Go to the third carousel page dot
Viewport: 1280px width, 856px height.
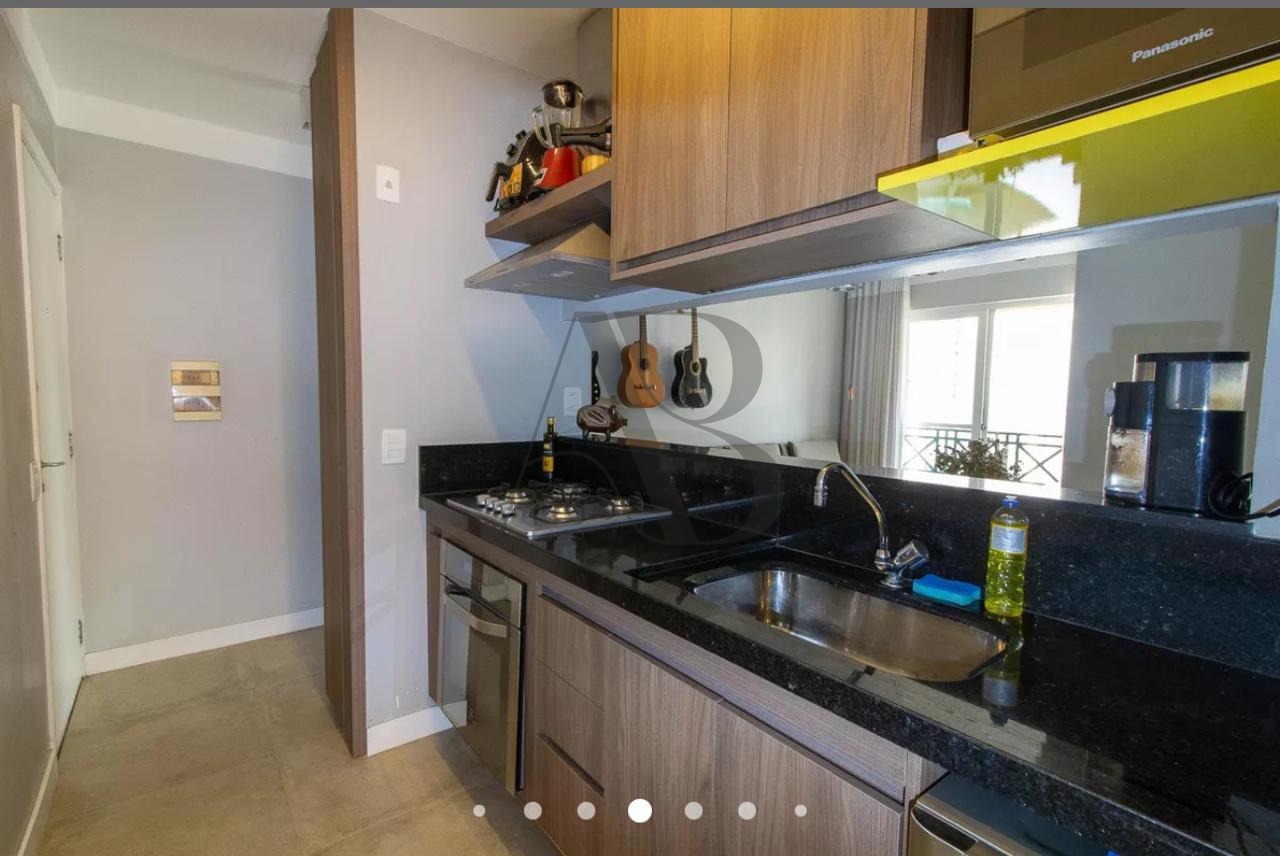586,811
